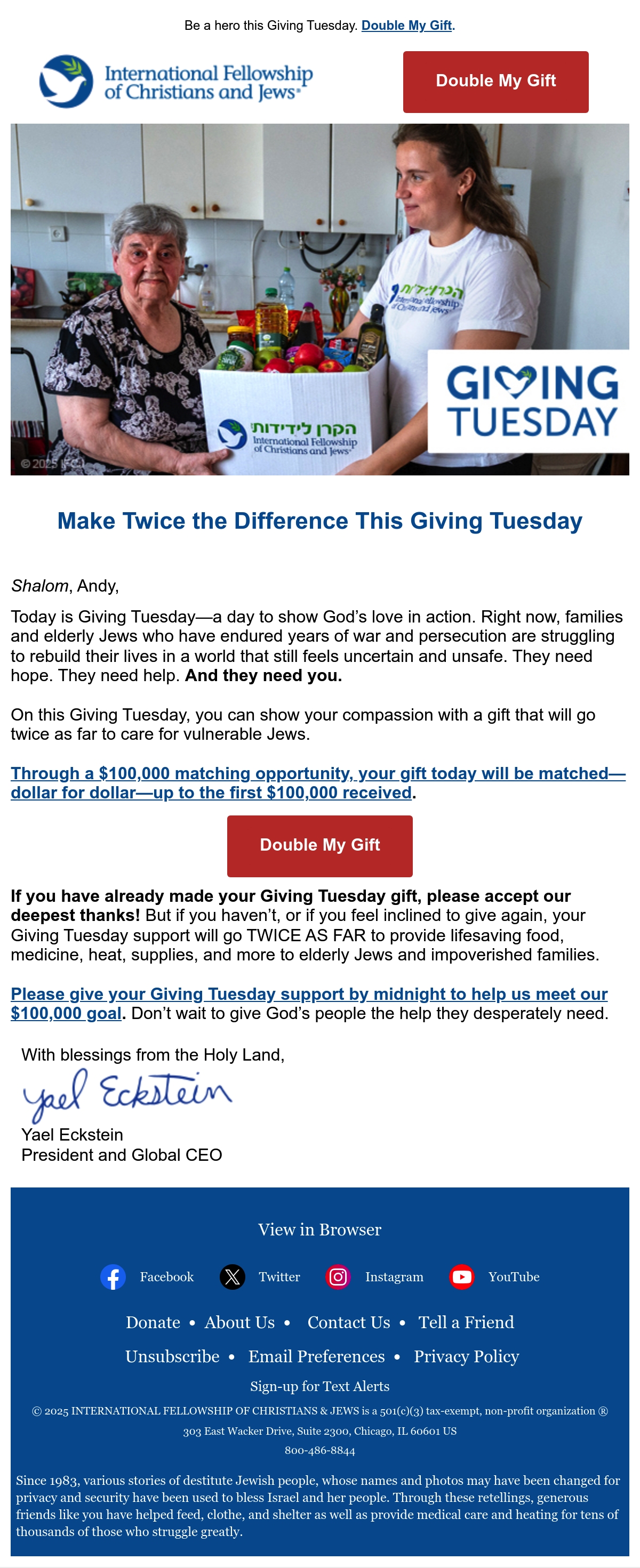Open View in Browser
The height and width of the screenshot is (1568, 640).
click(319, 1230)
